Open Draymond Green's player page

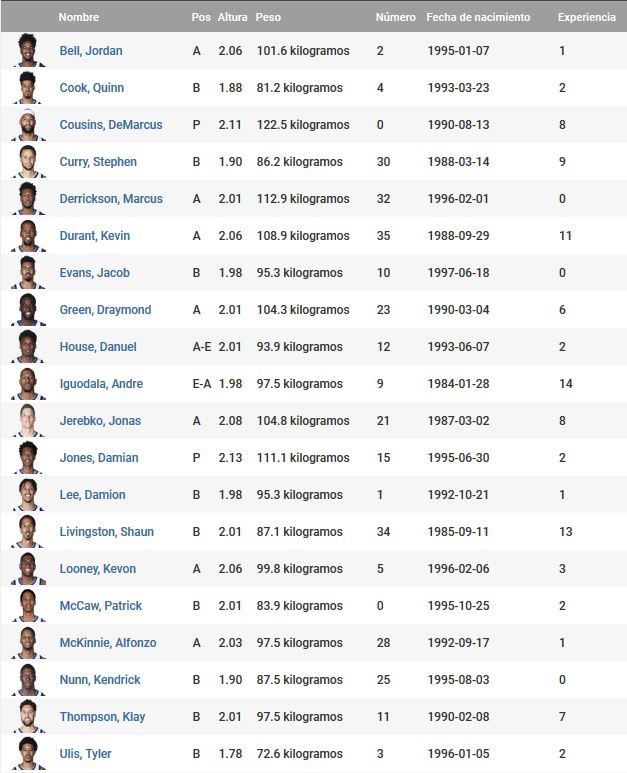pos(105,310)
